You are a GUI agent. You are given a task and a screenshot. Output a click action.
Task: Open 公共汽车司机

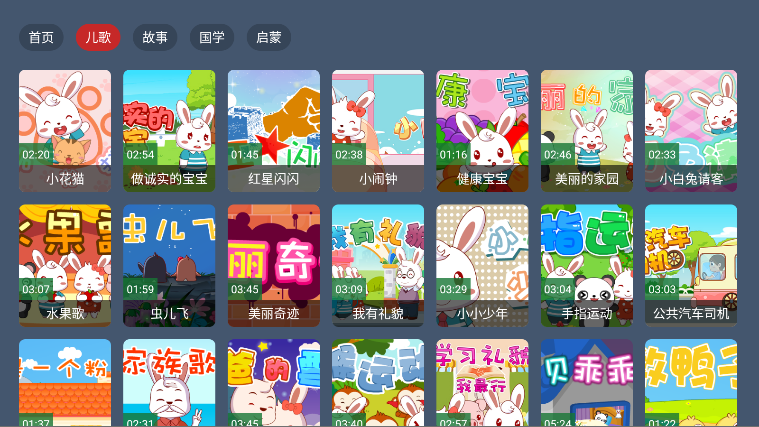pyautogui.click(x=691, y=265)
